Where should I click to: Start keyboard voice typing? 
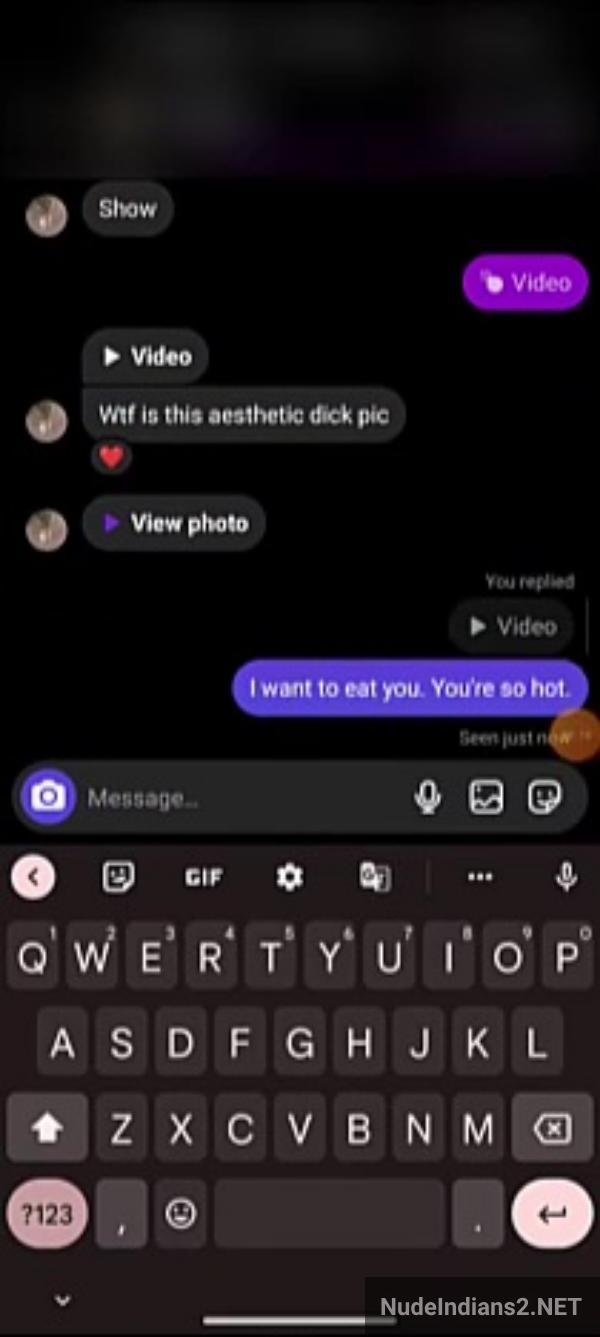point(566,878)
